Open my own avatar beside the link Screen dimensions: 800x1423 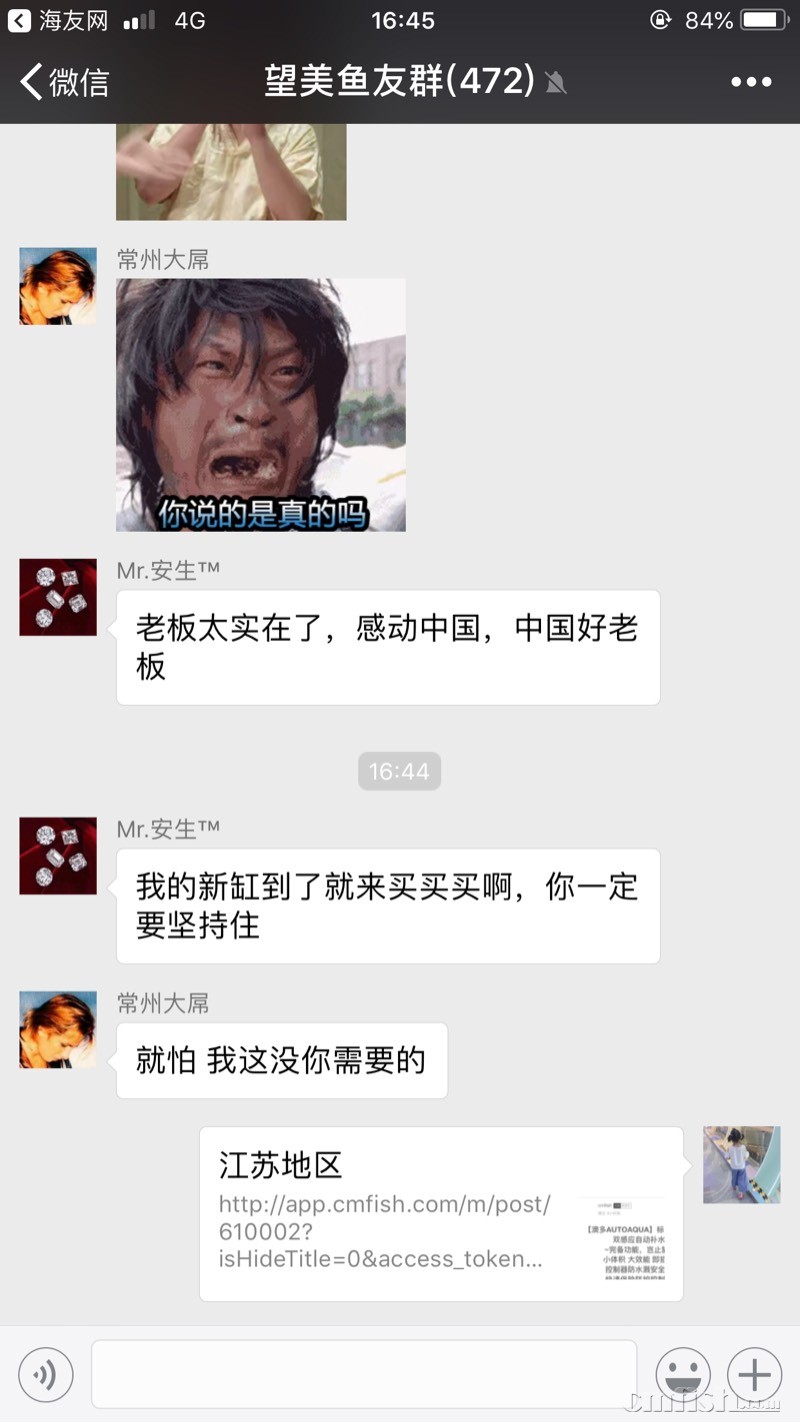[741, 1165]
